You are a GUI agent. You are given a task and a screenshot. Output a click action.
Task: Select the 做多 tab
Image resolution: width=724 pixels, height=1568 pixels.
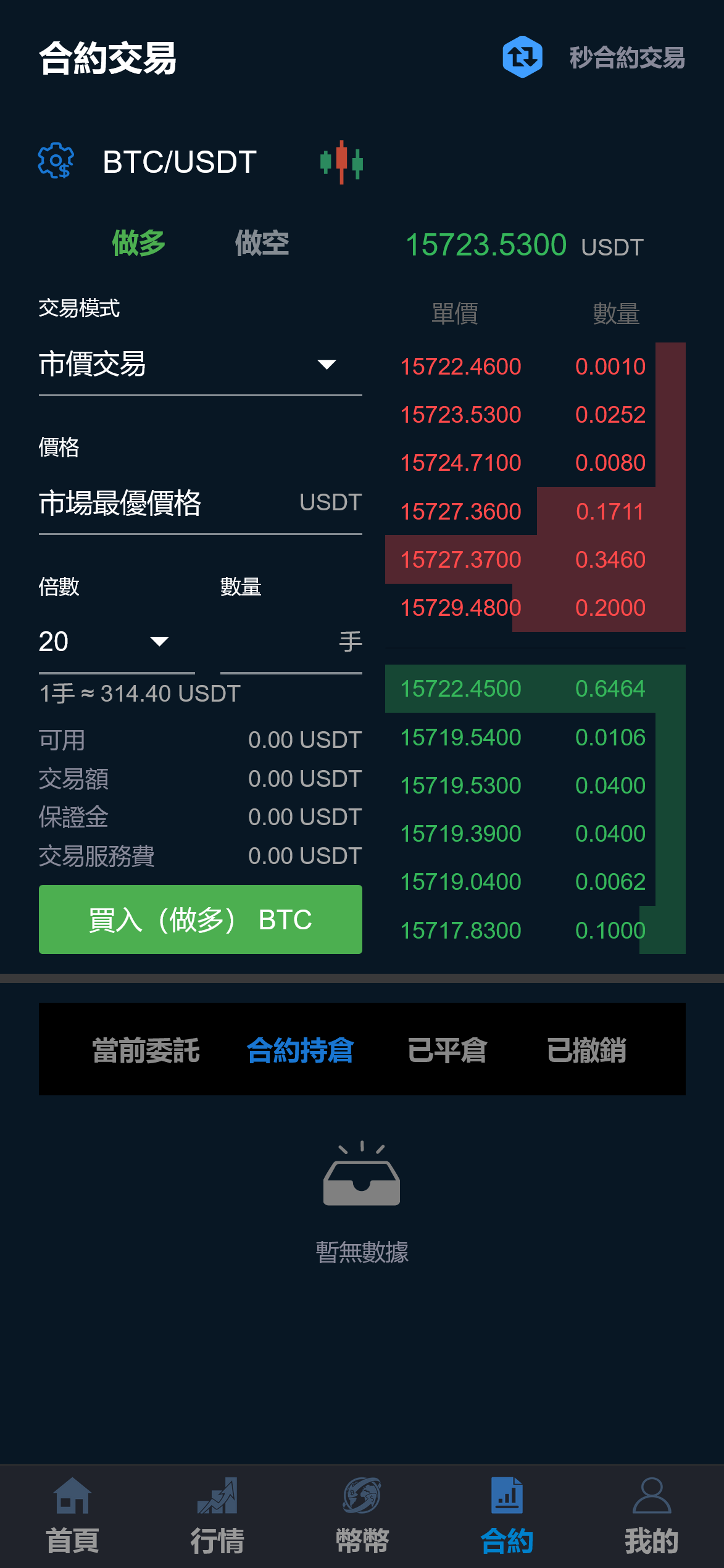coord(139,243)
